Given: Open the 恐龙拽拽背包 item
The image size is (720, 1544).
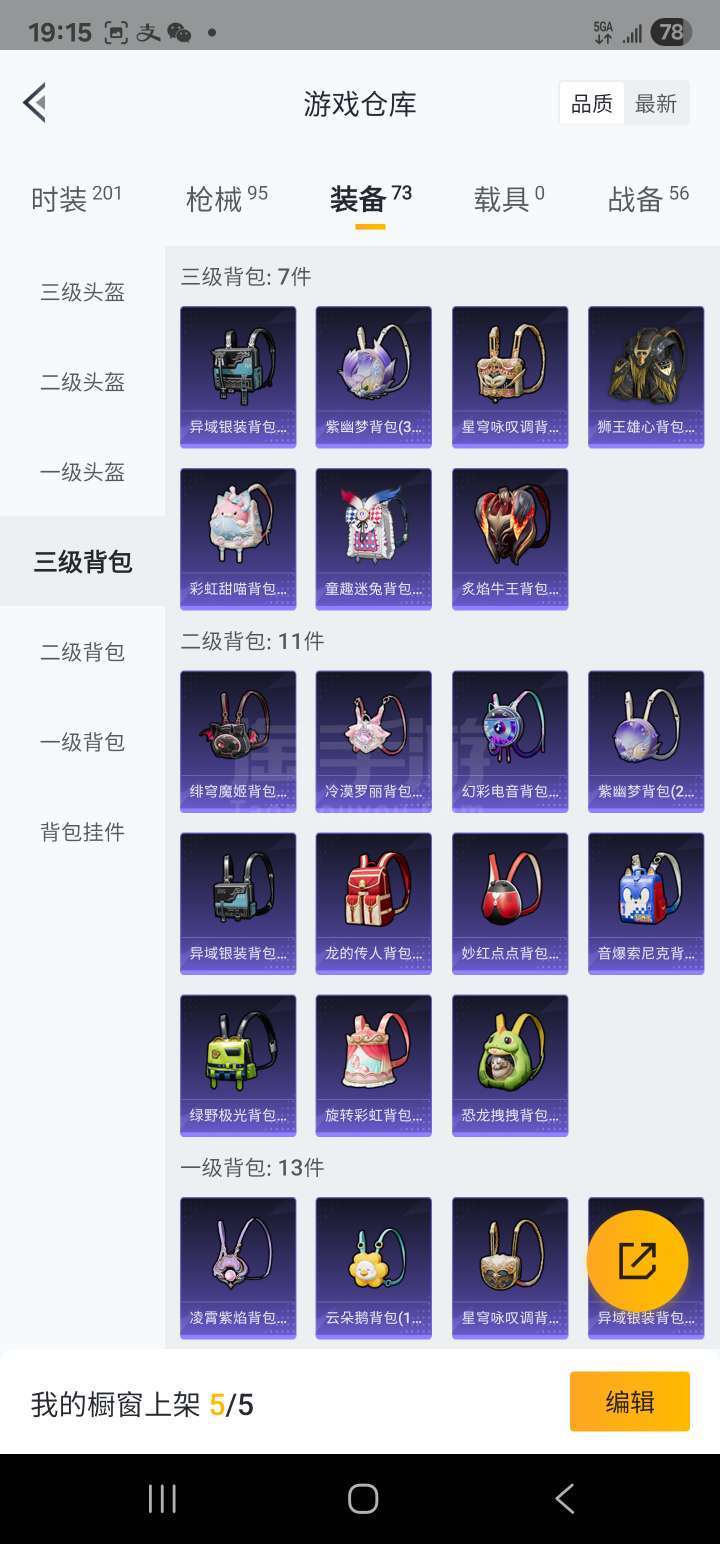Looking at the screenshot, I should 510,1065.
